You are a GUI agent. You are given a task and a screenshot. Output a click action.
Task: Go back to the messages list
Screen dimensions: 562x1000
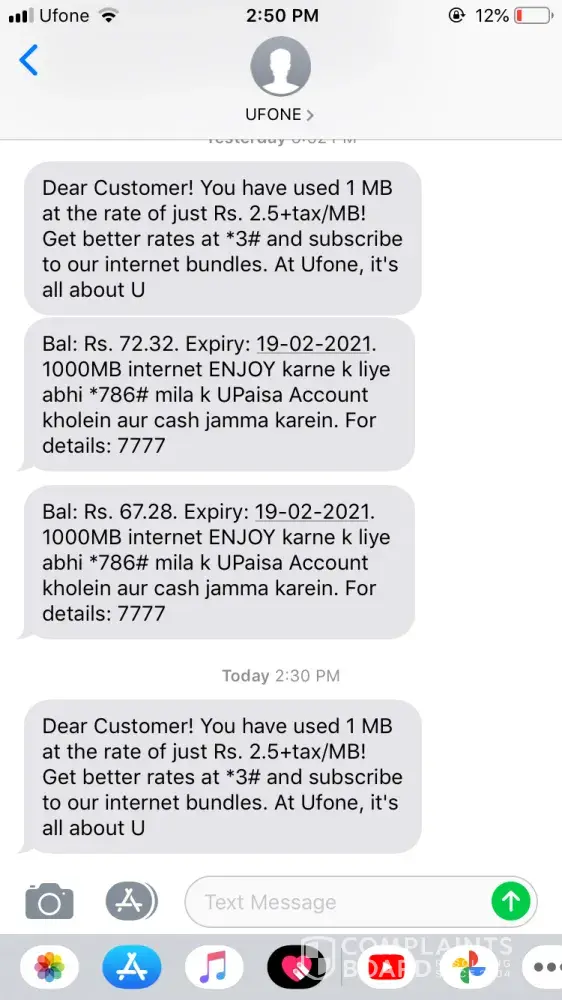click(x=29, y=61)
